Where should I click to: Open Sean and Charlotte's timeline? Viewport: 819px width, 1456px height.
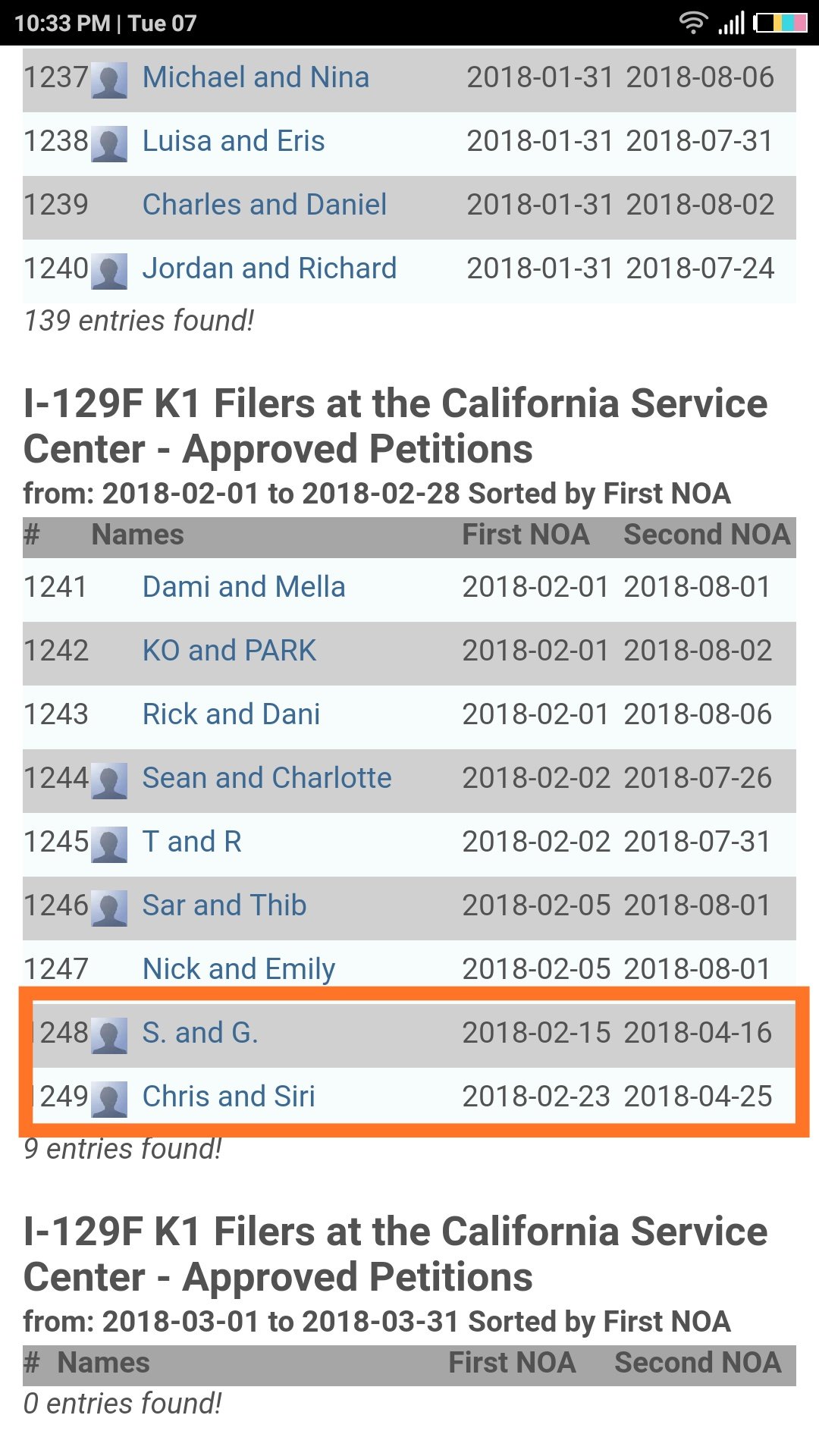[267, 778]
